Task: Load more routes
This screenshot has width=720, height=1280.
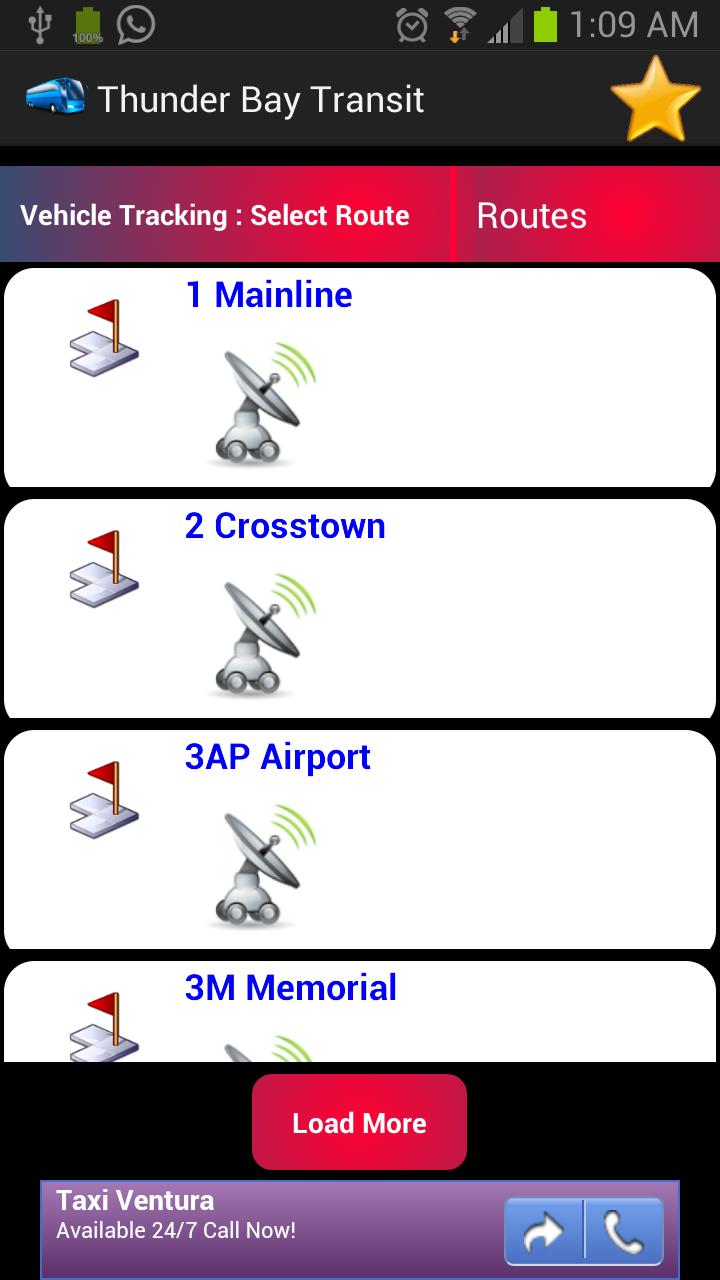Action: pos(359,1122)
